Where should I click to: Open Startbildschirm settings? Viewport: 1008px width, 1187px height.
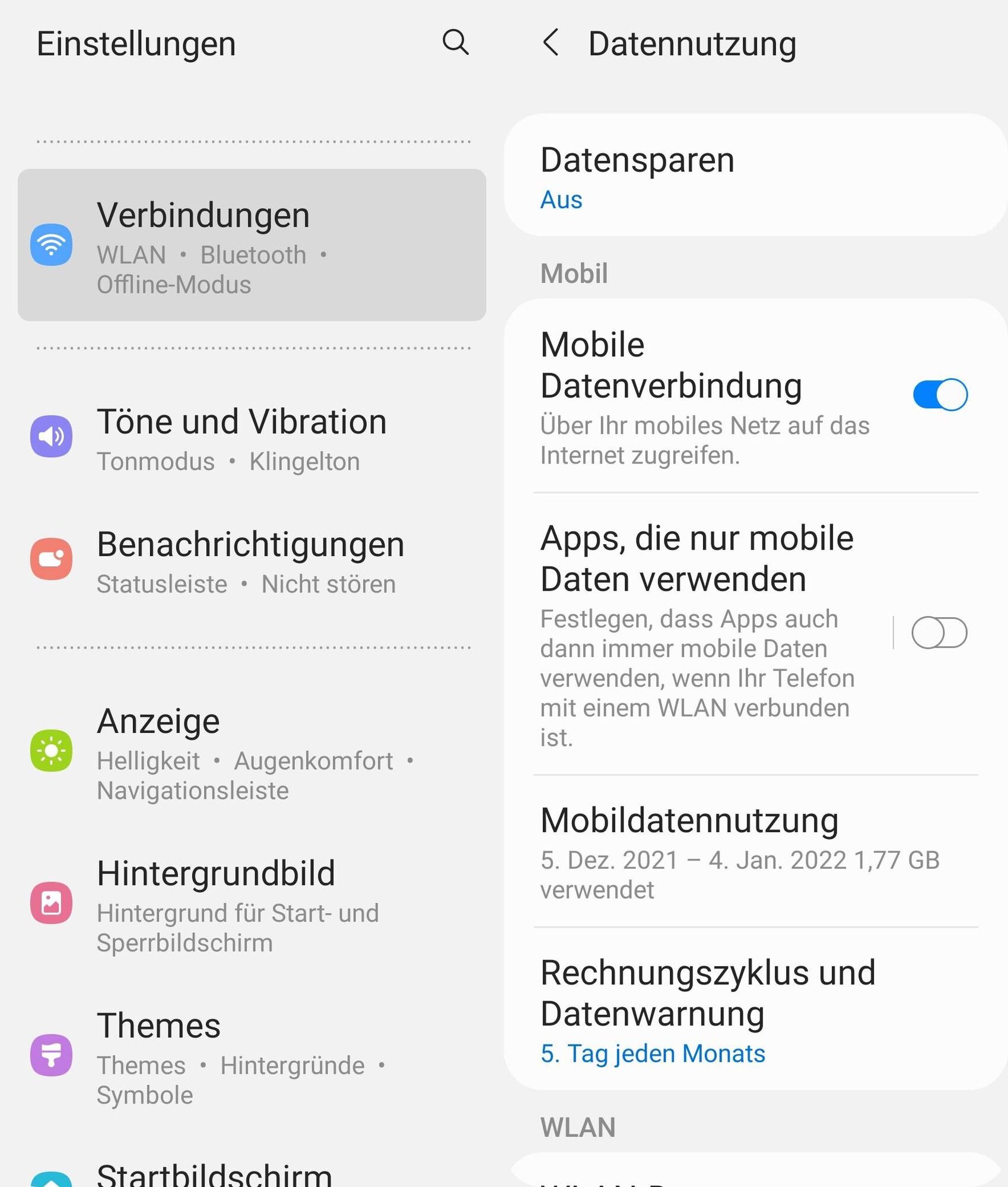click(x=214, y=1175)
